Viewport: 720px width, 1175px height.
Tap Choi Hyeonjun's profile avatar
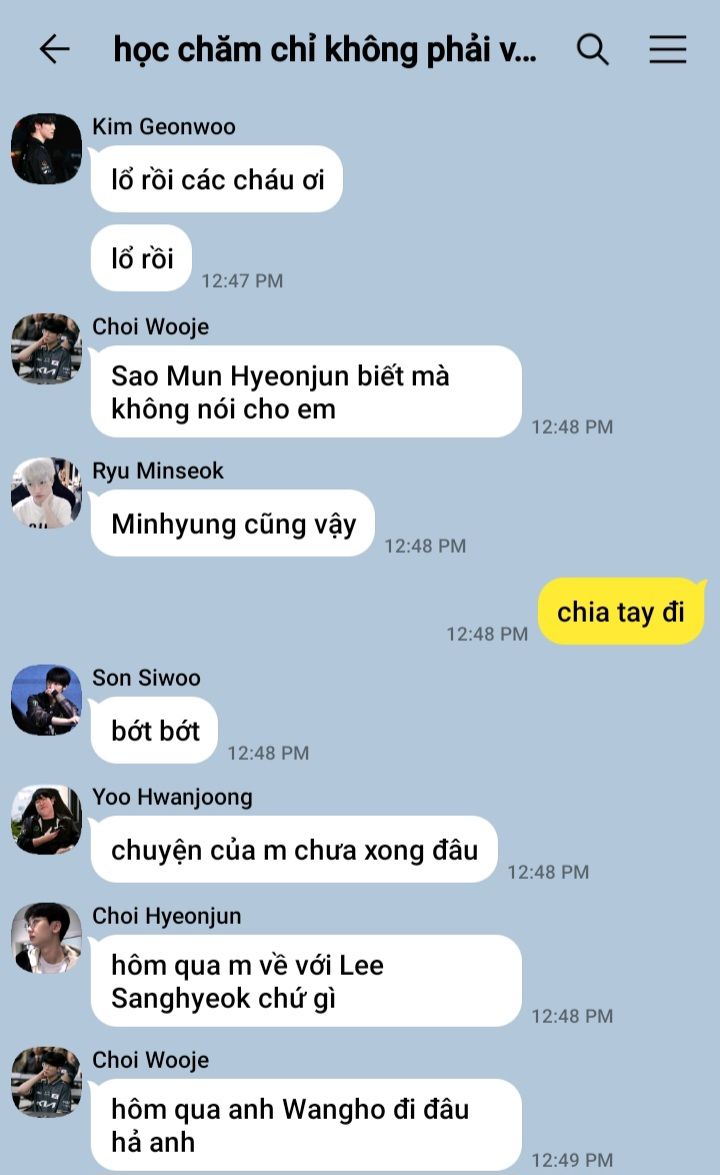46,938
